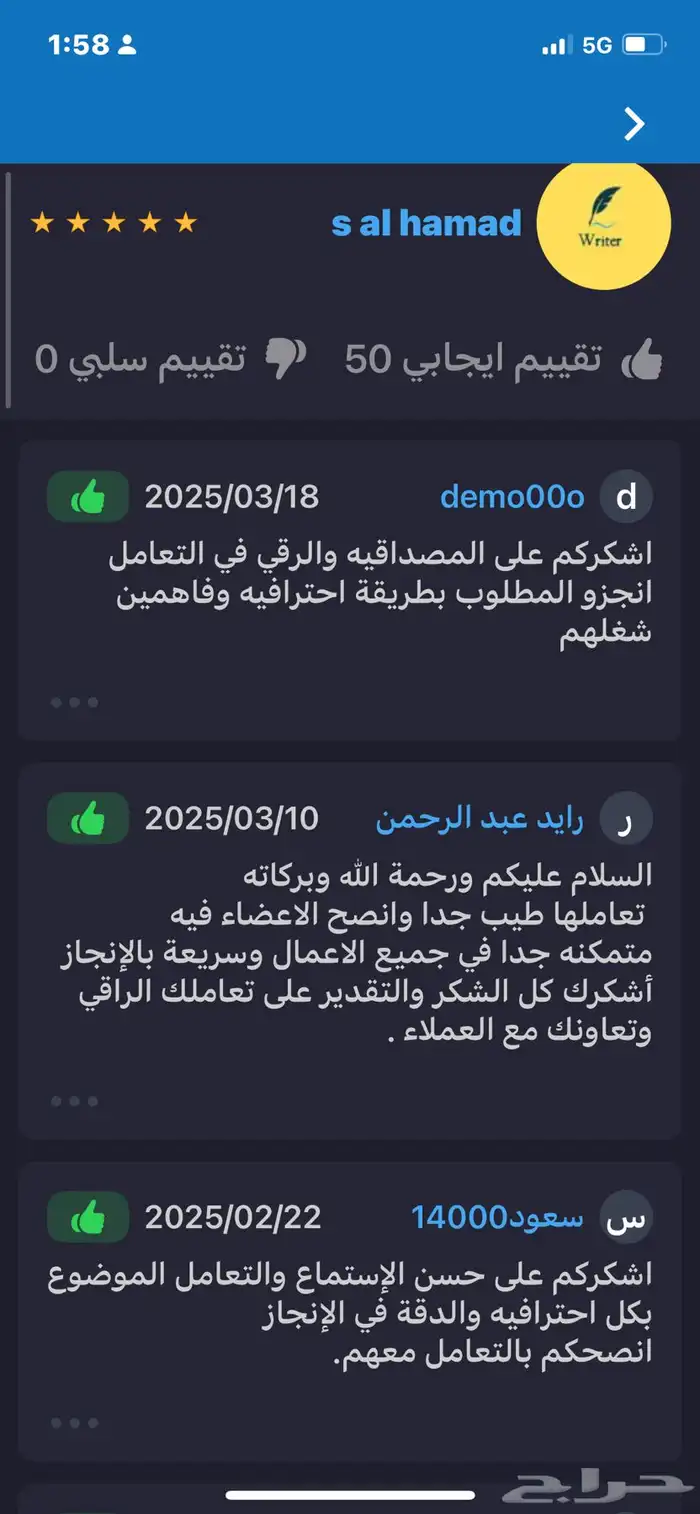
Task: Open more options on the 2025/03/10 review
Action: coord(75,1101)
